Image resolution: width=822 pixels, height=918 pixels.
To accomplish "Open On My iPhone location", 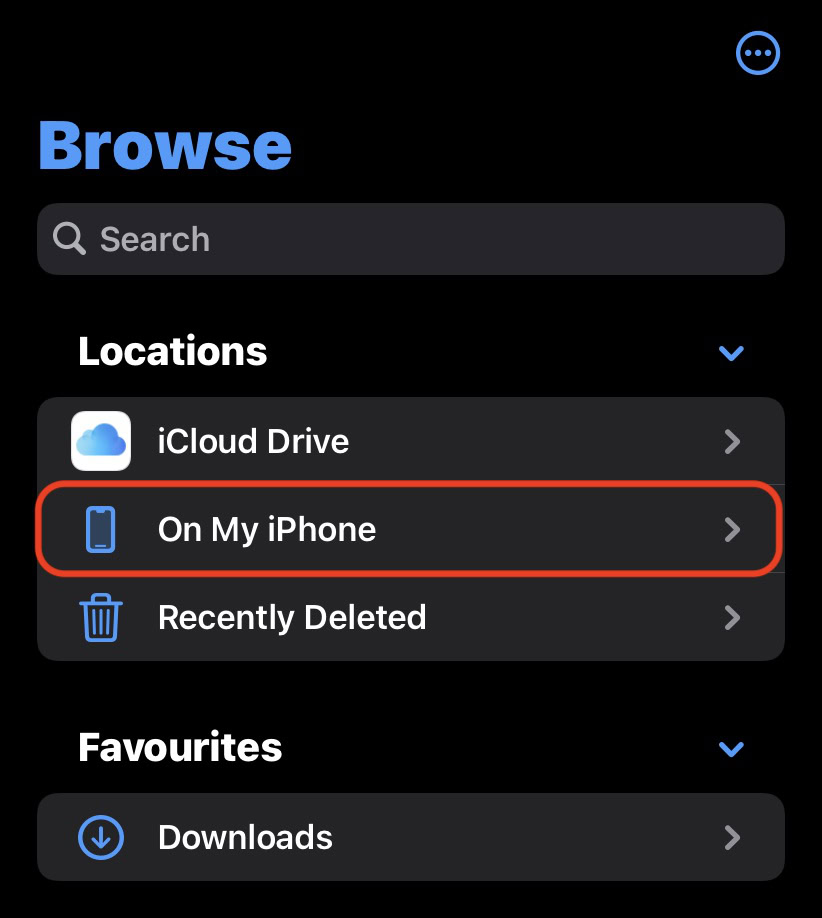I will point(410,529).
